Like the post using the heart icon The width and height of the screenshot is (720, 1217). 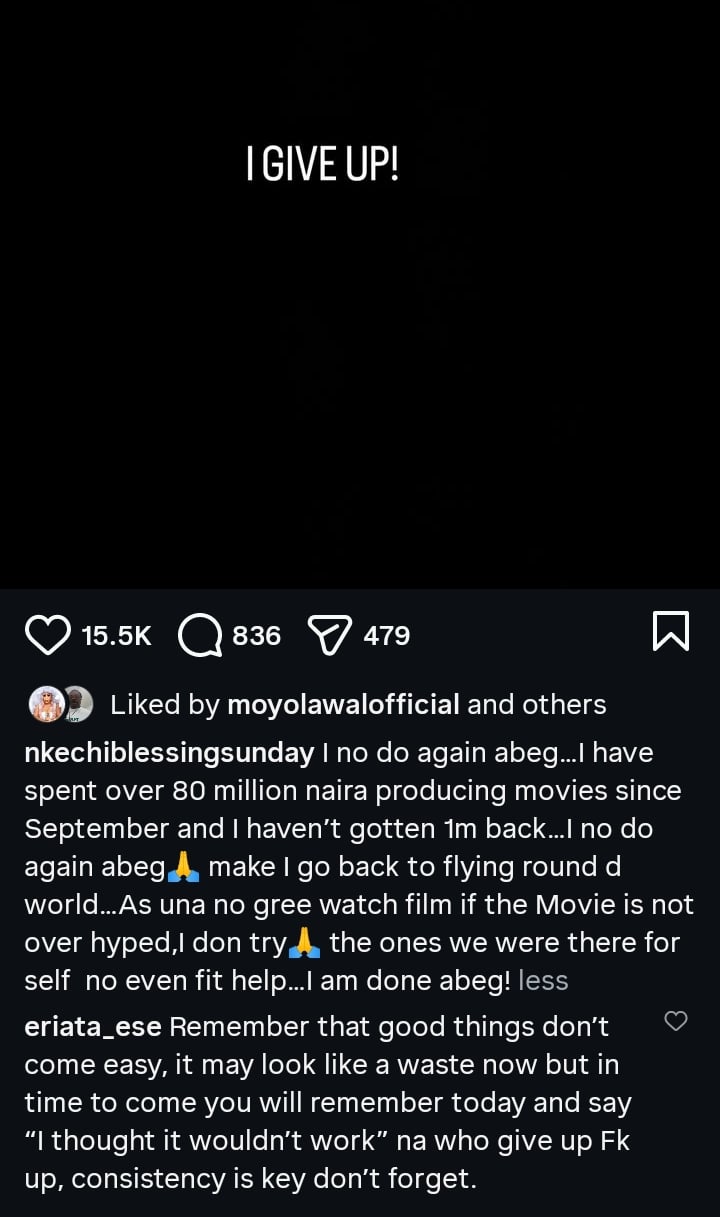(x=48, y=634)
